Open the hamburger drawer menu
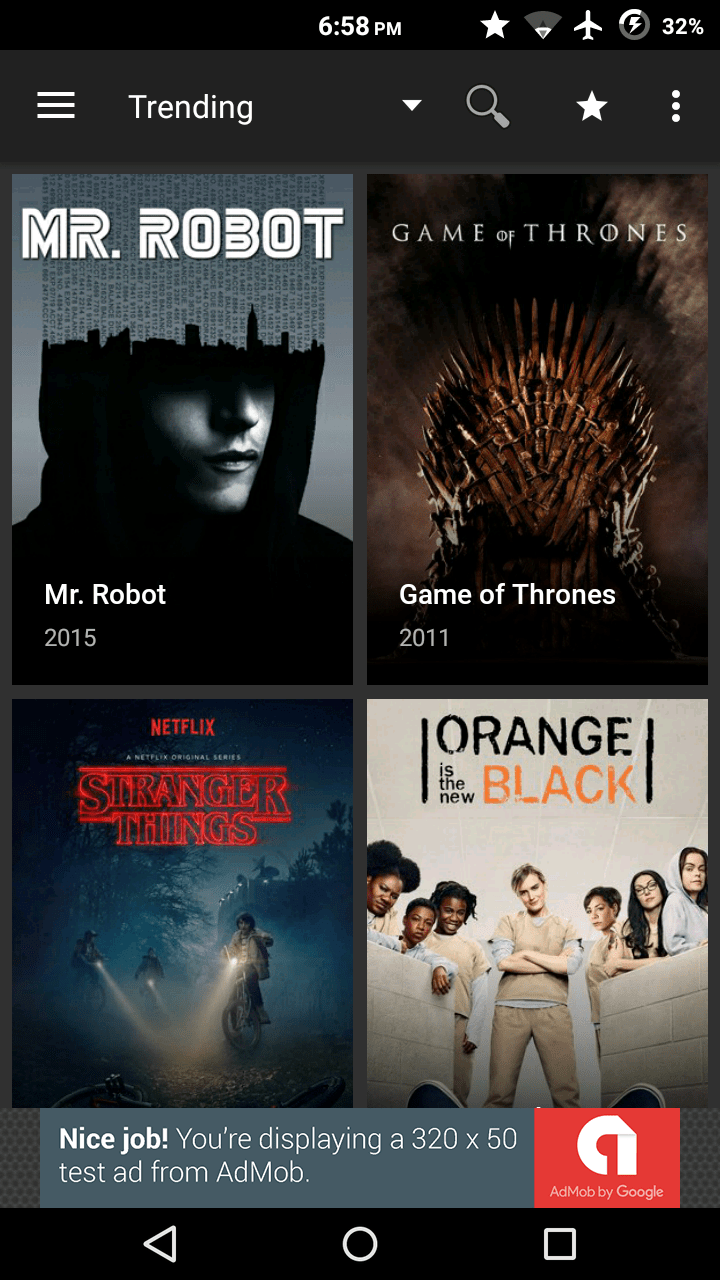This screenshot has width=720, height=1280. point(56,106)
